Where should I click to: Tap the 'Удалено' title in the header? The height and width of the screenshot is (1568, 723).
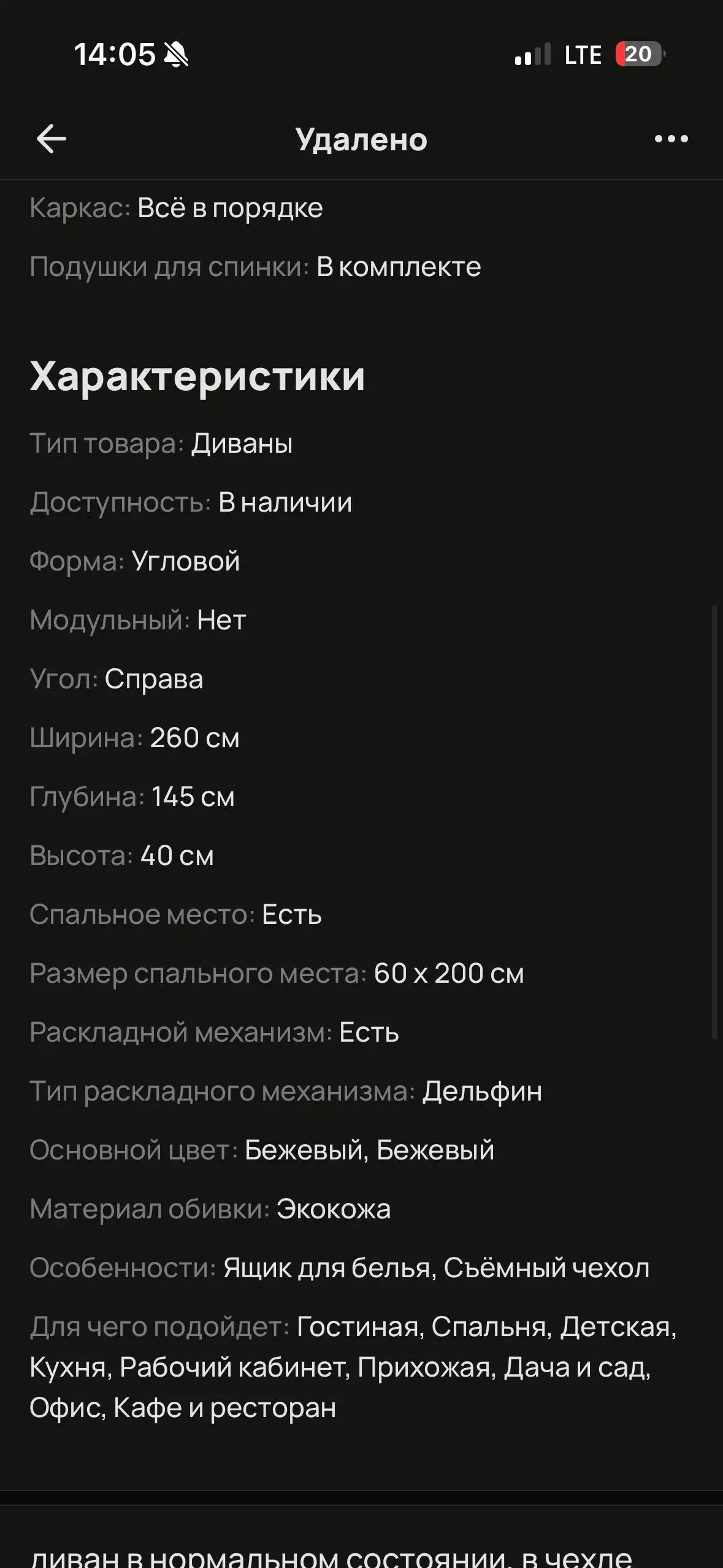pos(361,140)
